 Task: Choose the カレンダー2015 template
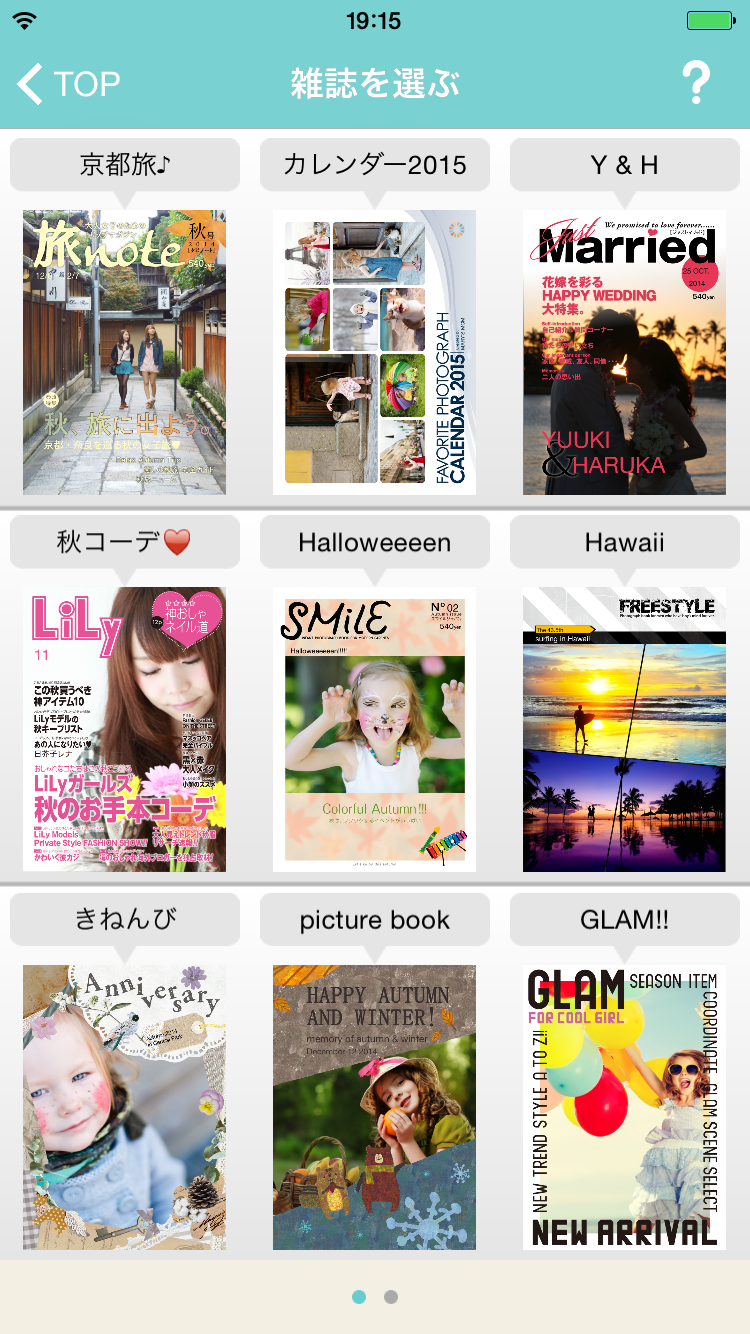pos(374,352)
